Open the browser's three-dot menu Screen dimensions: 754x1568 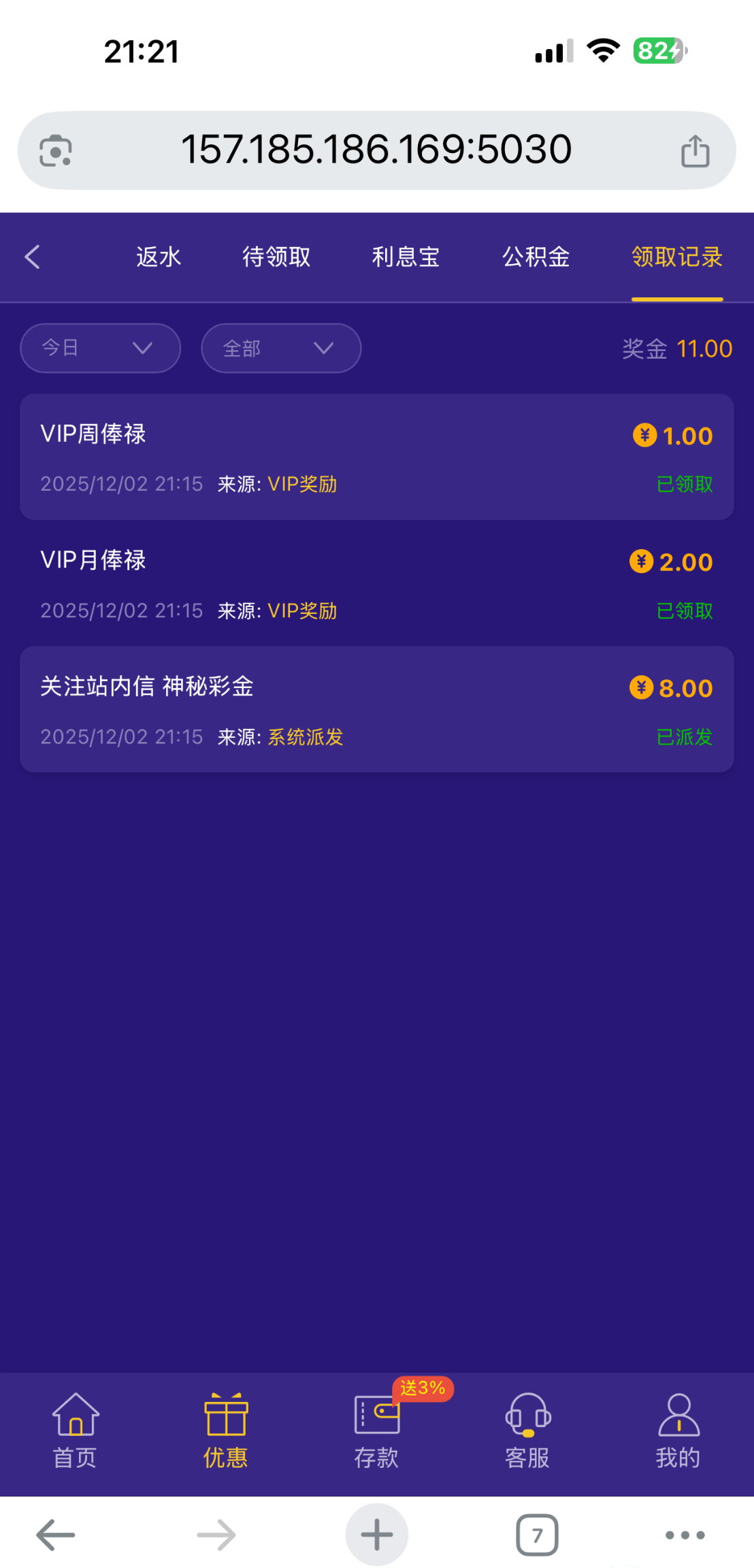coord(685,1535)
